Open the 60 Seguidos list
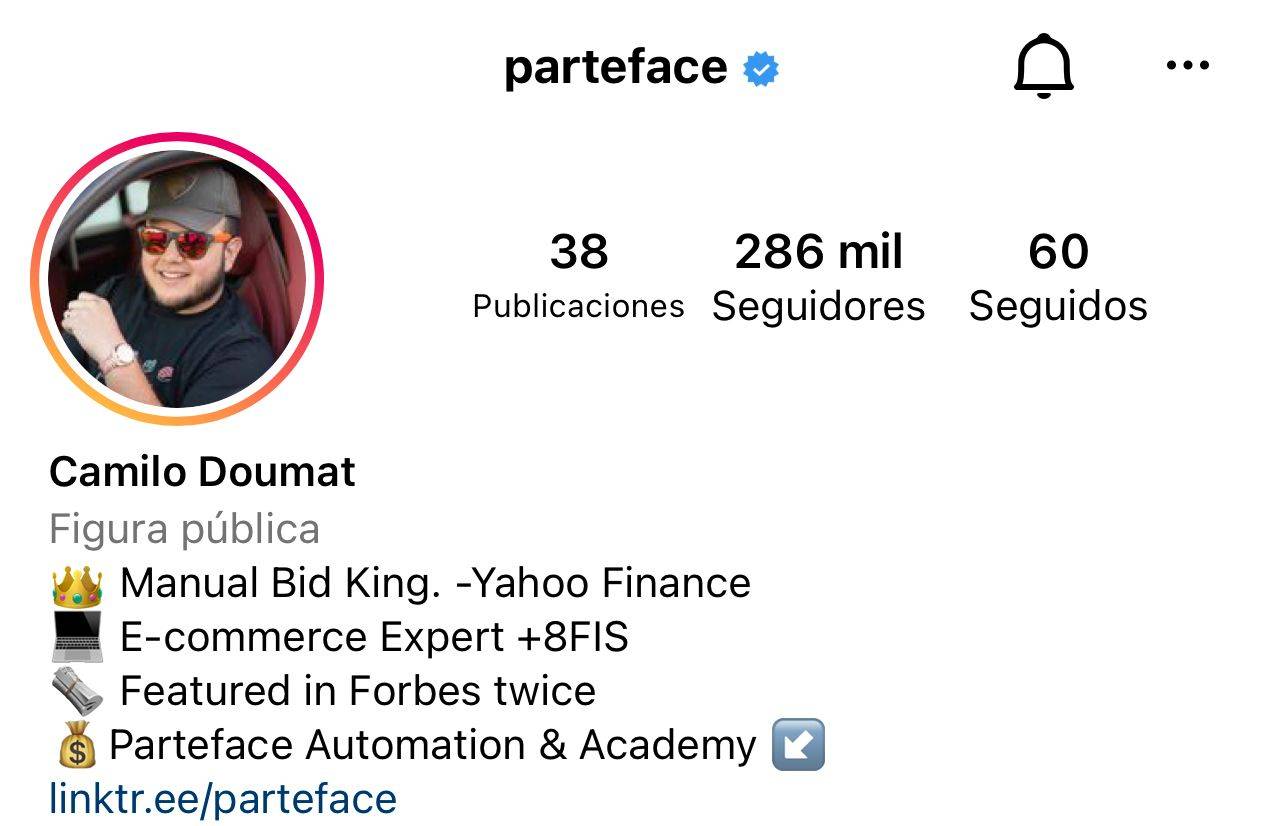 [1058, 277]
